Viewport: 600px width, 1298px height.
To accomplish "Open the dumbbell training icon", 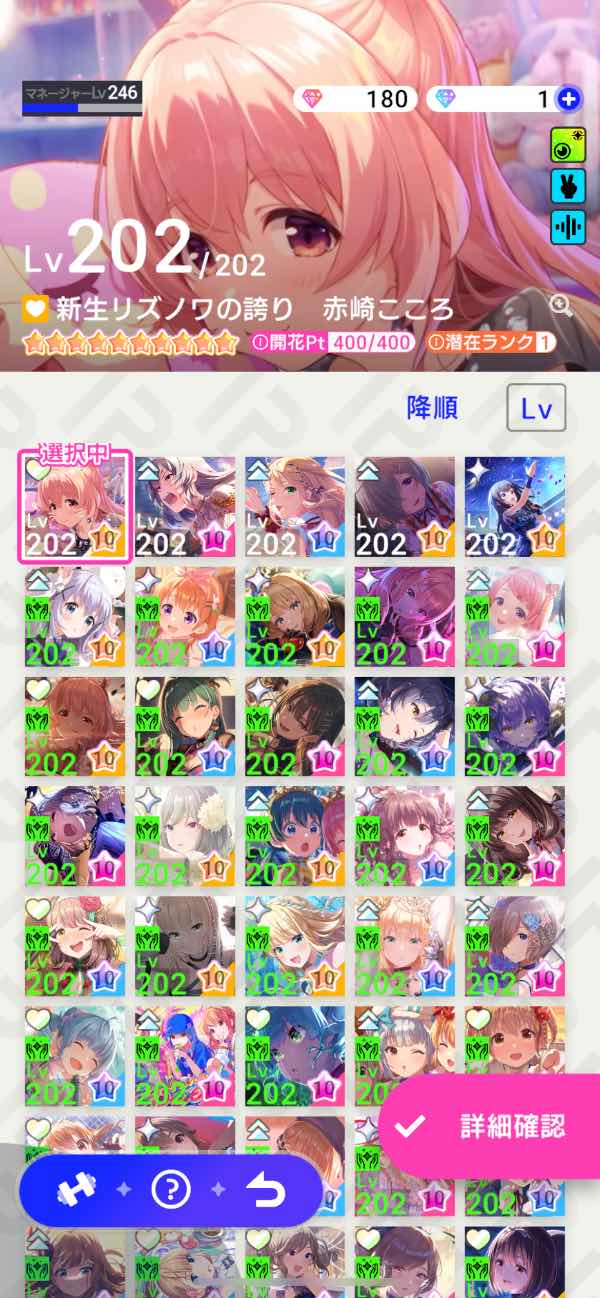I will tap(75, 1189).
